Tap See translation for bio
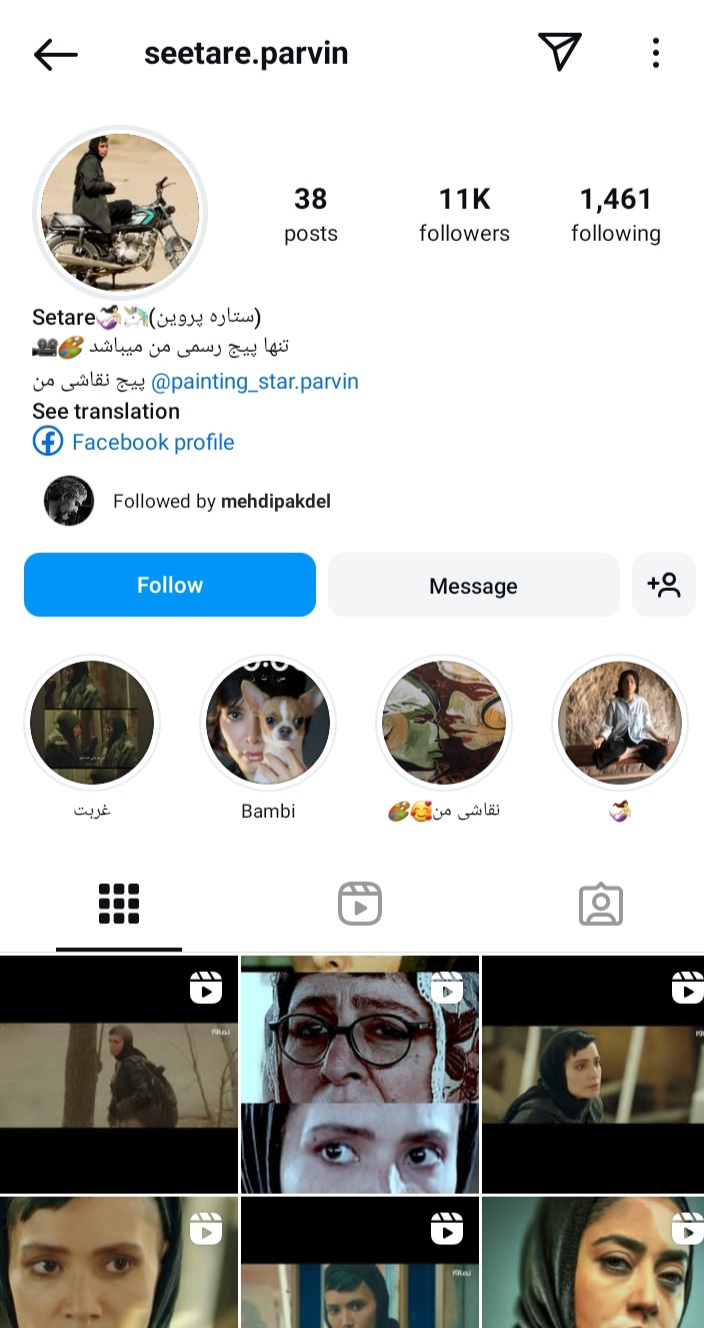Screen dimensions: 704x1328 (106, 411)
